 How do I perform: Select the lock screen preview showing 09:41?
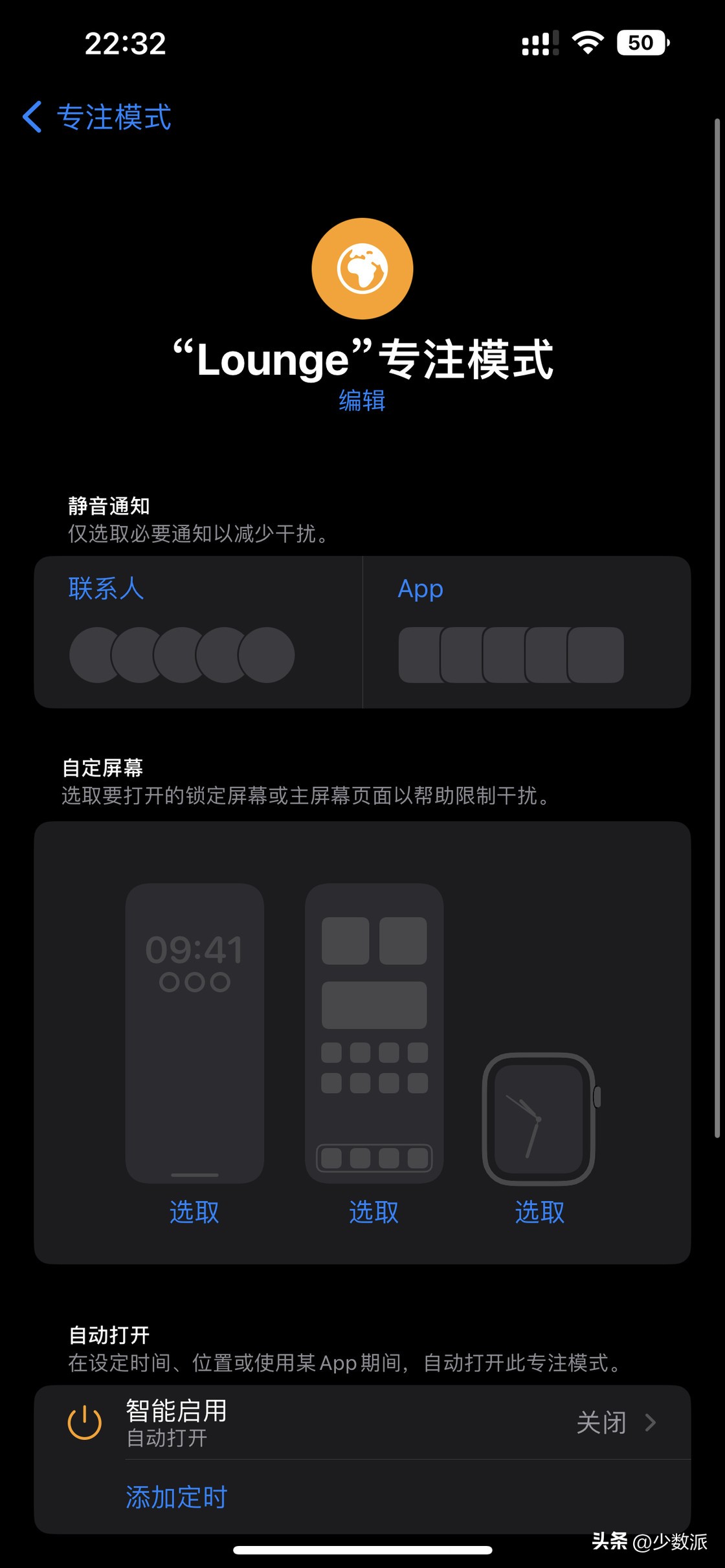194,1035
